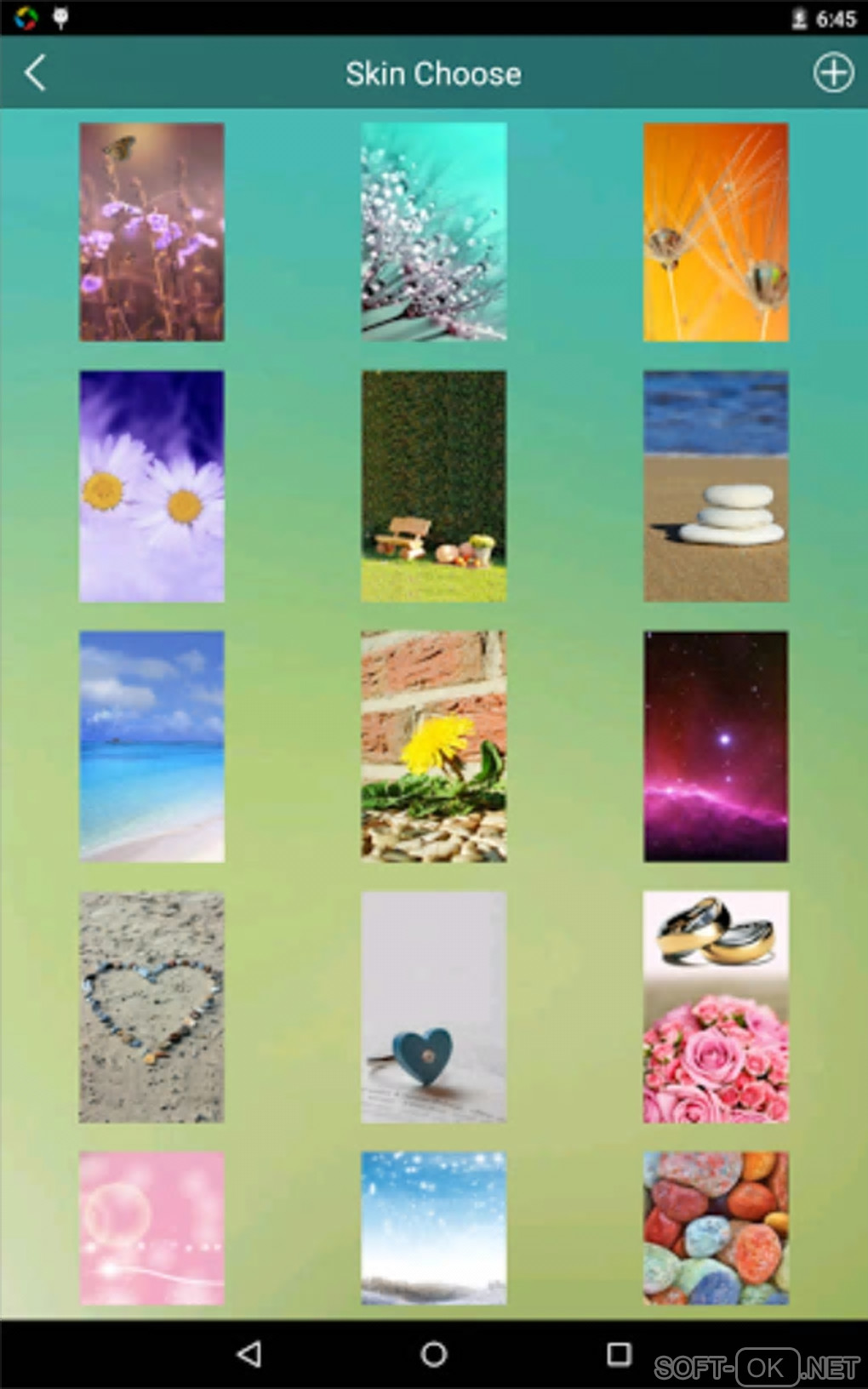
Task: Open recent apps from navigation bar
Action: pyautogui.click(x=619, y=1354)
